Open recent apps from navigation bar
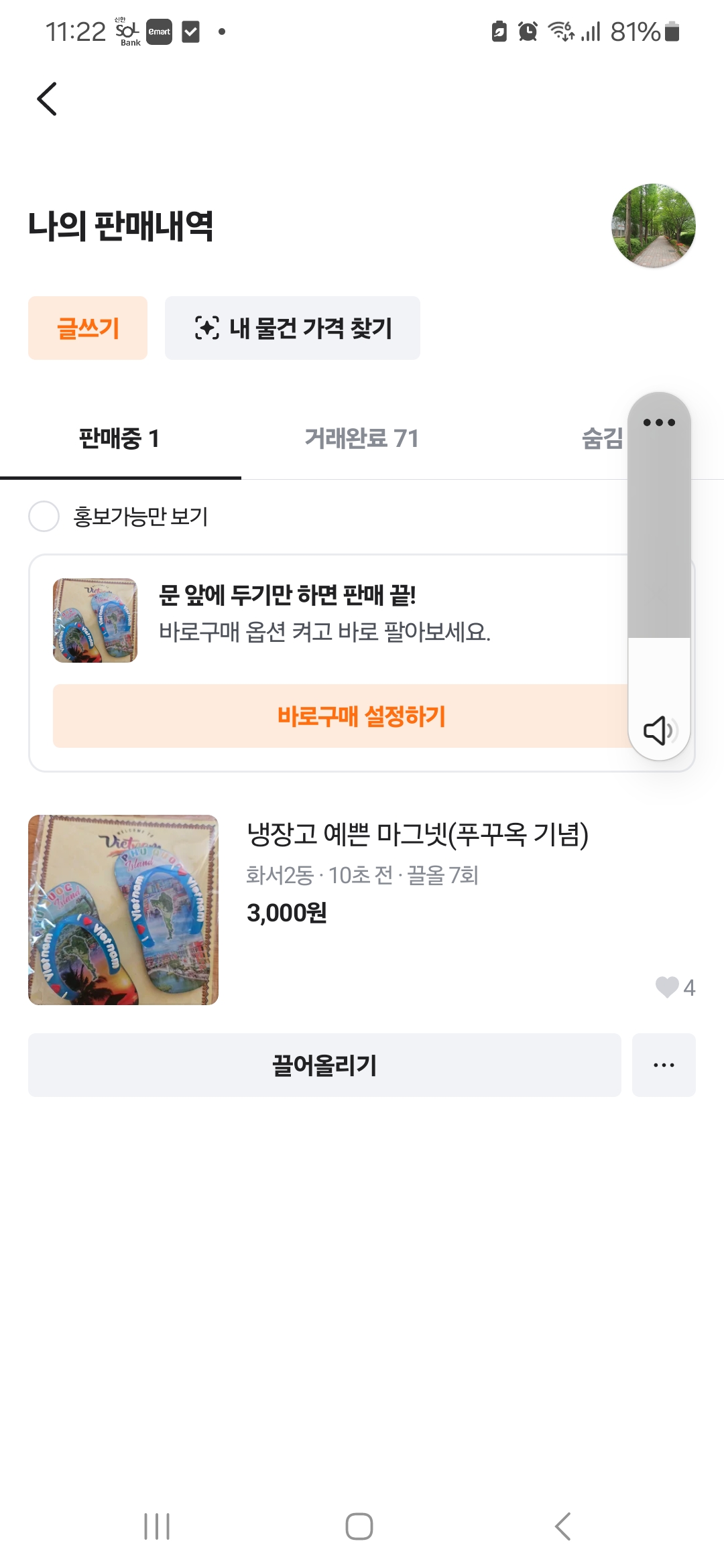Screen dimensions: 724x1568 tap(157, 1526)
